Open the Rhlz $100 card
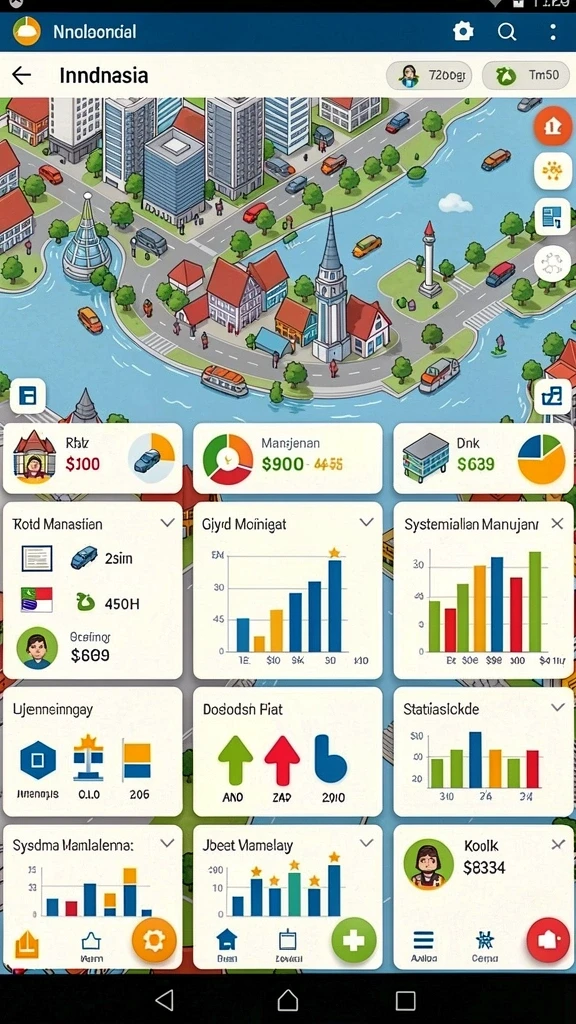576x1024 pixels. (x=93, y=458)
